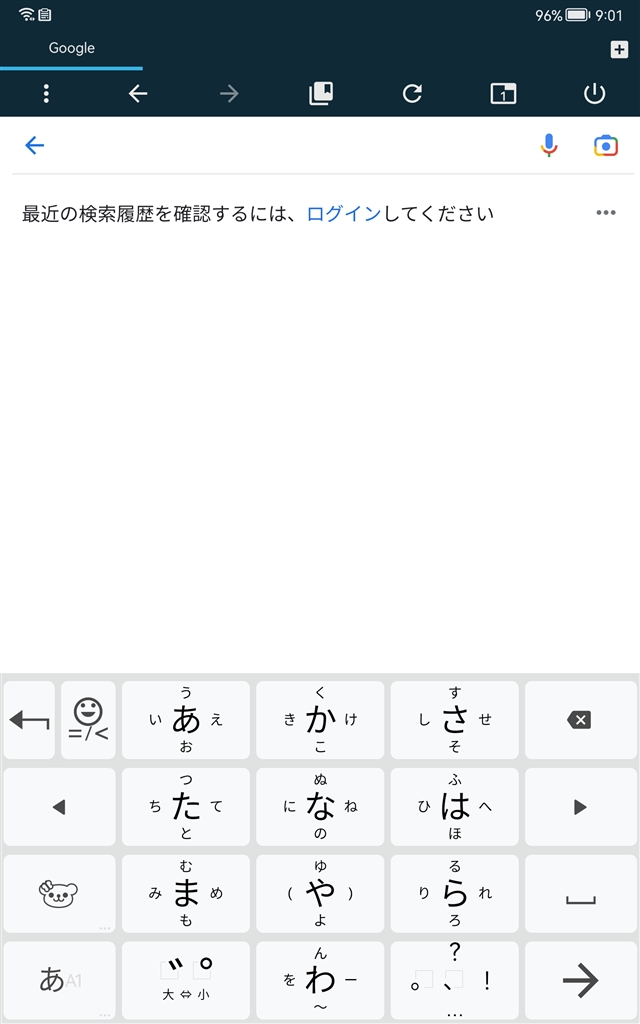Switch to the Google tab
The height and width of the screenshot is (1024, 640).
[71, 48]
